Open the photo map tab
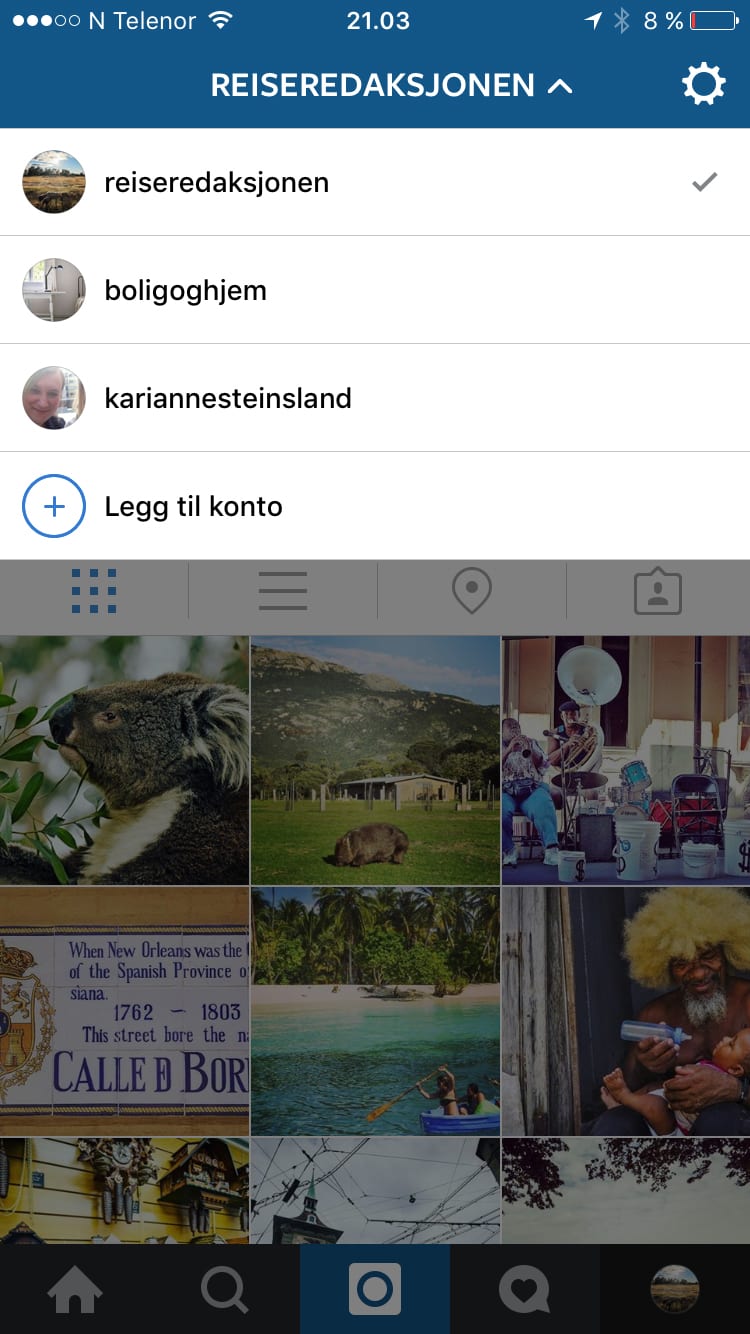750x1334 pixels. tap(471, 591)
